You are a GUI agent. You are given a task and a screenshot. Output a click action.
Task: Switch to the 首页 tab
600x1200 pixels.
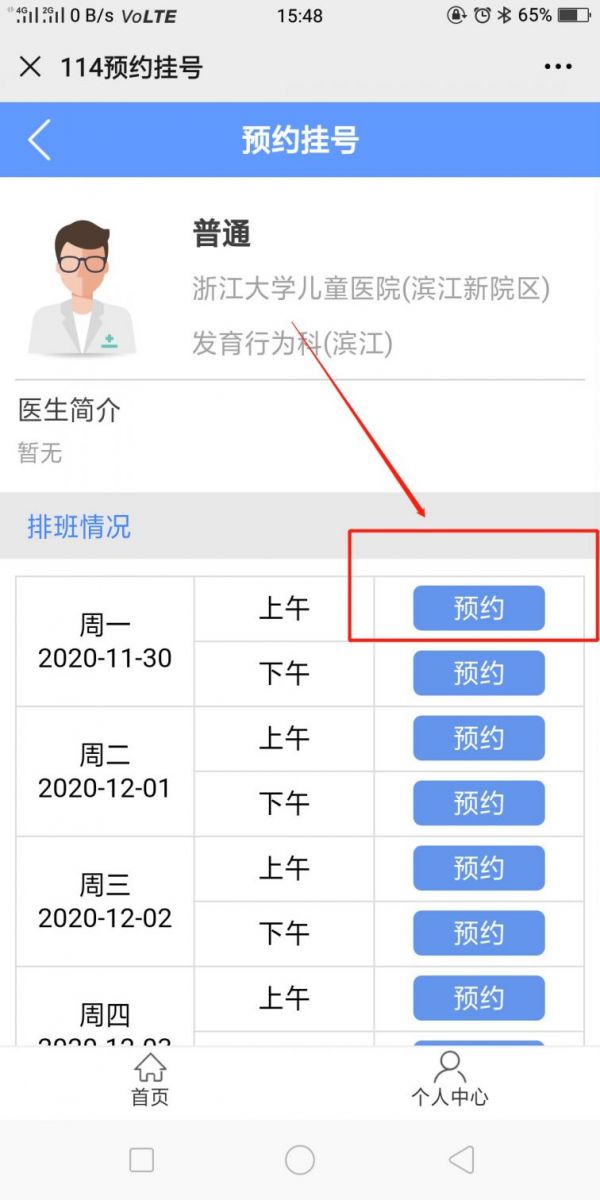coord(150,1079)
